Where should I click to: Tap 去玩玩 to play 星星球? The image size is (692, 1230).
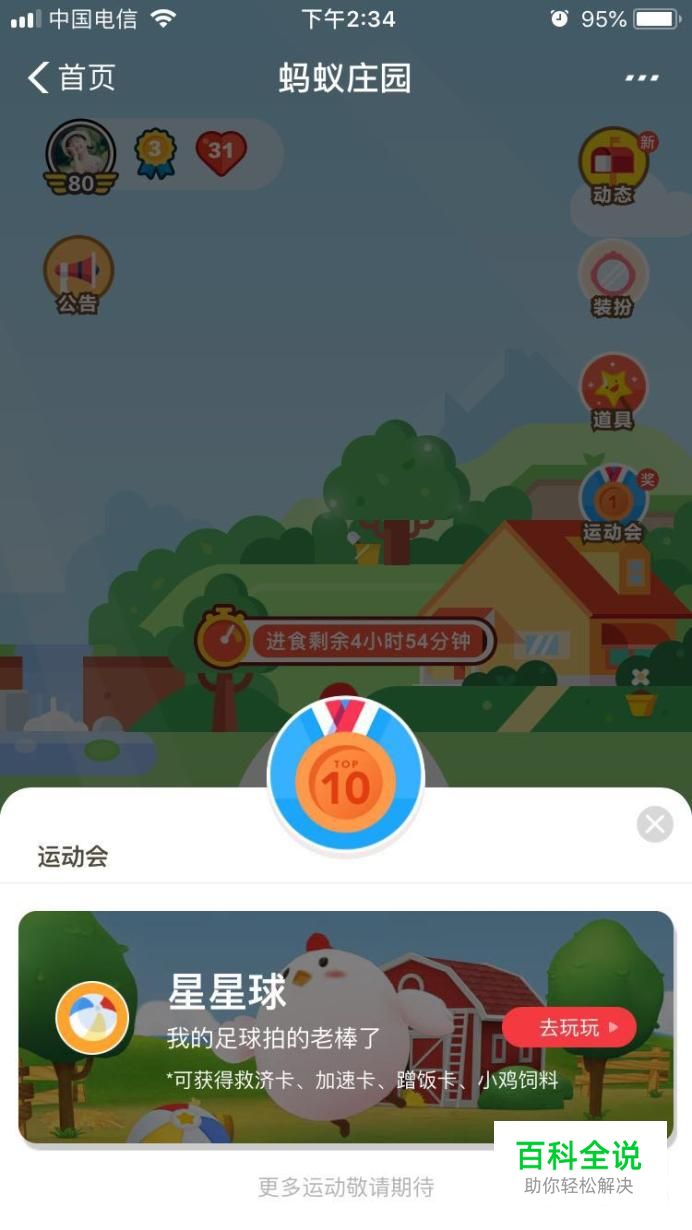[570, 1027]
